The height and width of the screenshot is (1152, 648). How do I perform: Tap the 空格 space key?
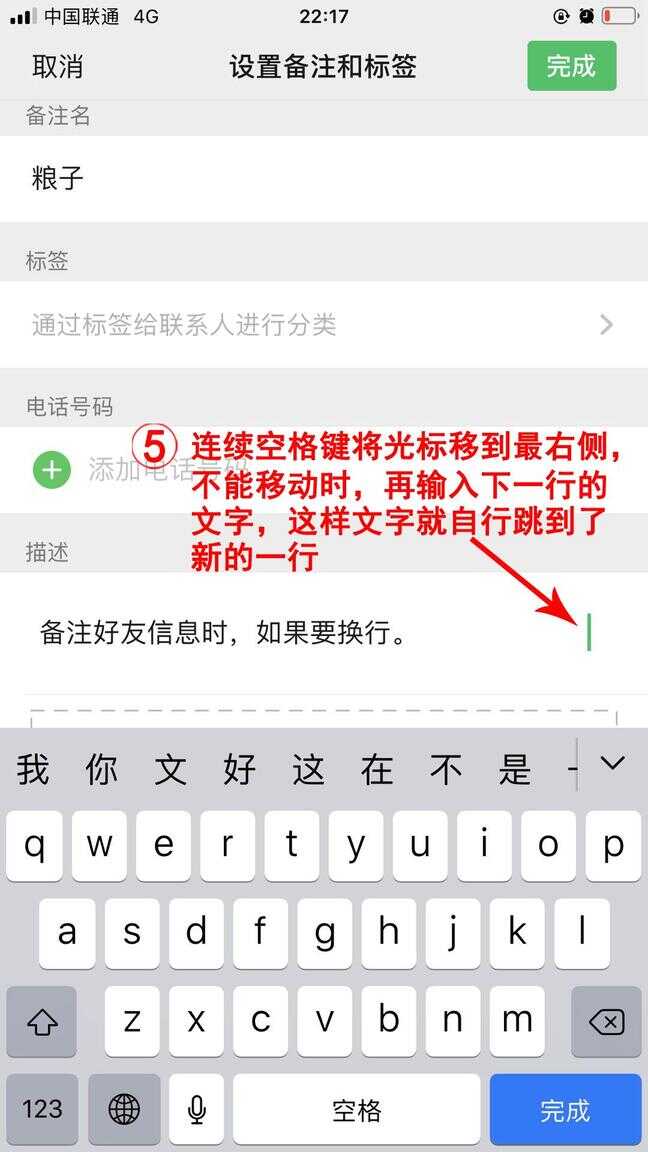point(356,1109)
